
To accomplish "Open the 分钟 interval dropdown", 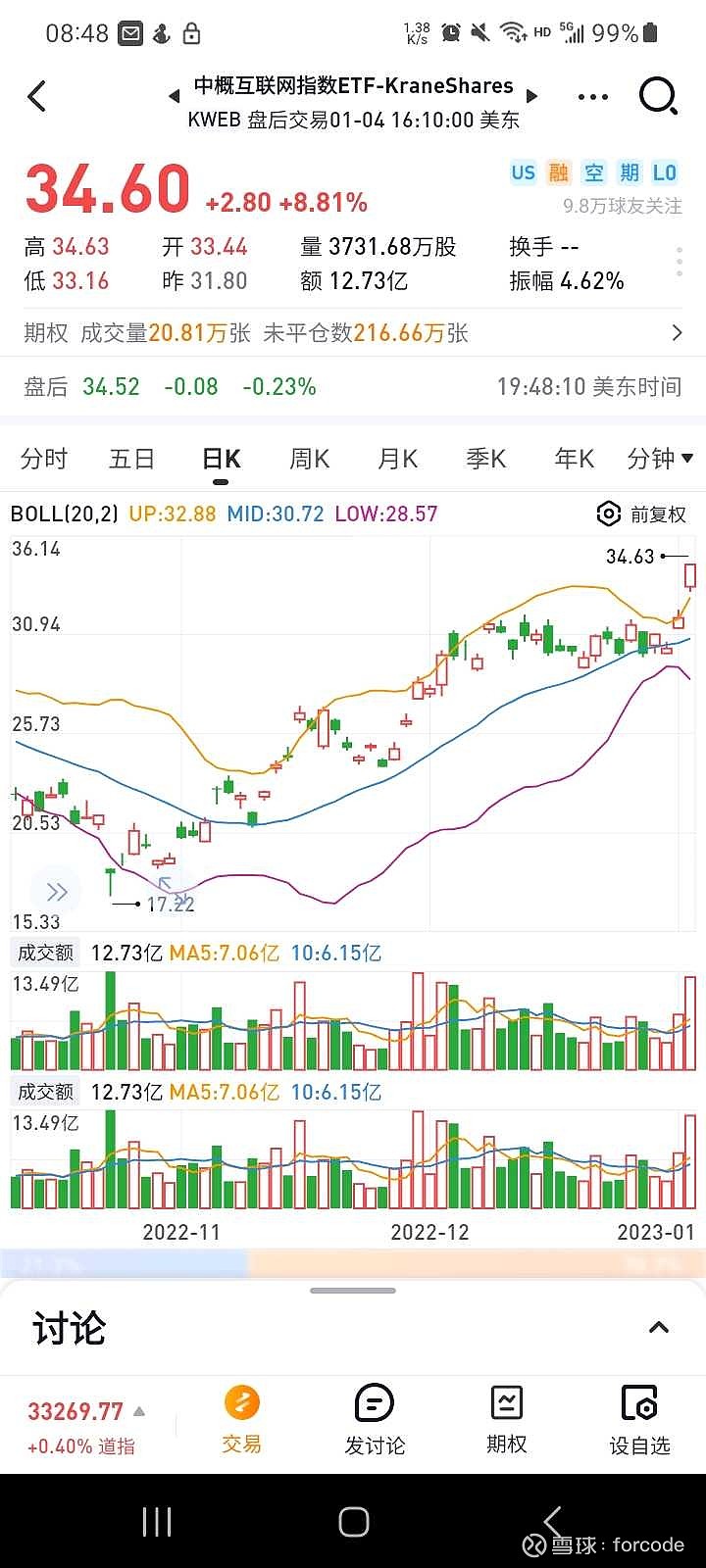I will (x=657, y=458).
